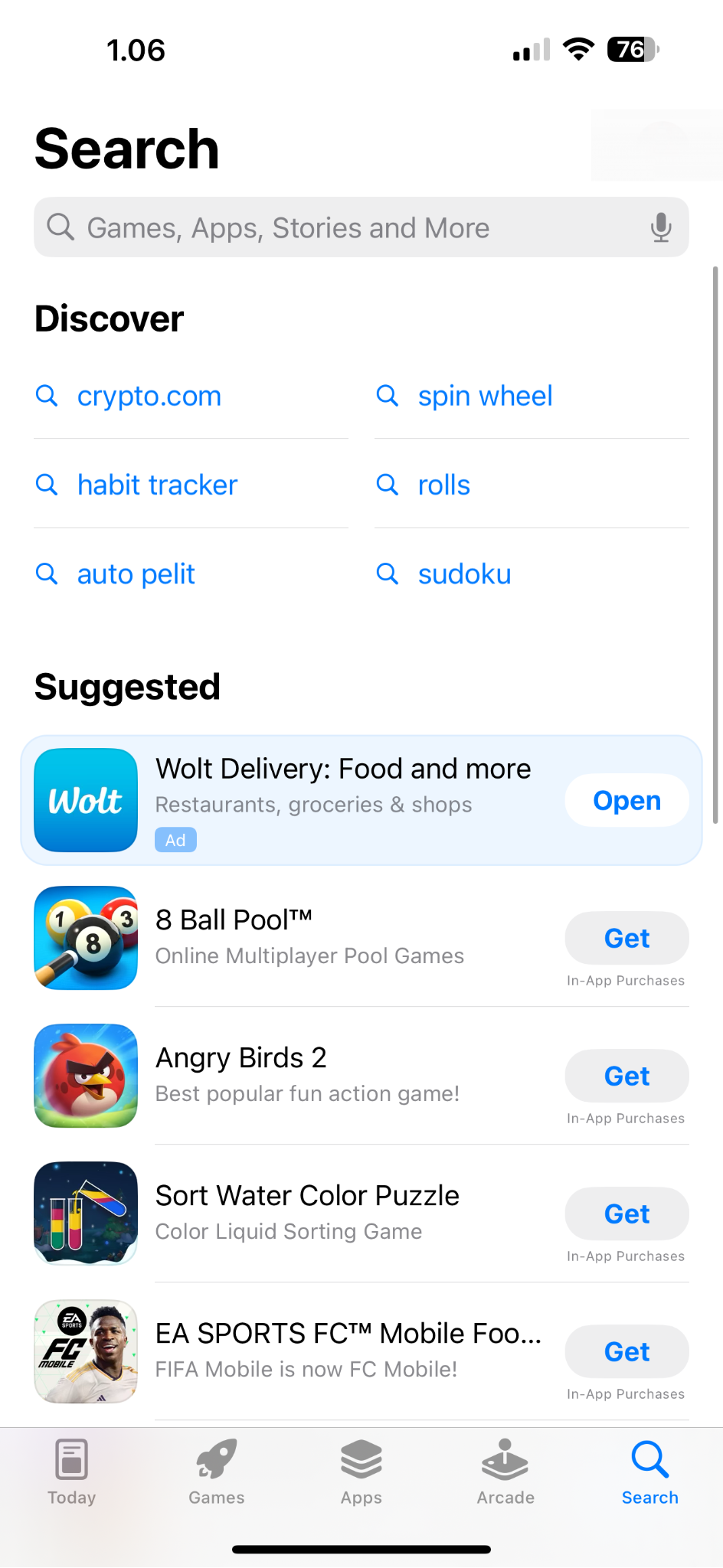Open the Wolt Delivery app
The width and height of the screenshot is (723, 1568).
coord(626,800)
